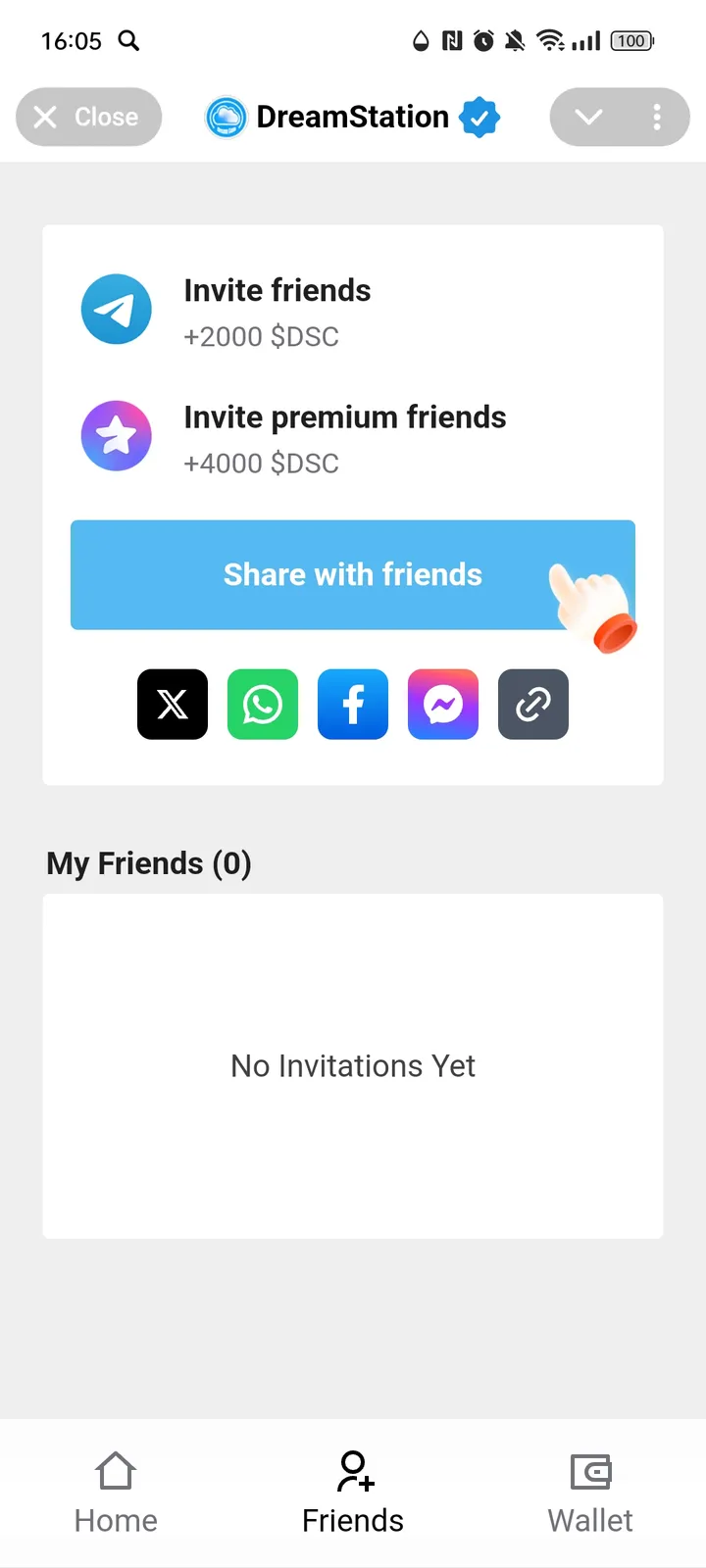Tap the verified badge next to DreamStation
The height and width of the screenshot is (1568, 706).
click(479, 117)
